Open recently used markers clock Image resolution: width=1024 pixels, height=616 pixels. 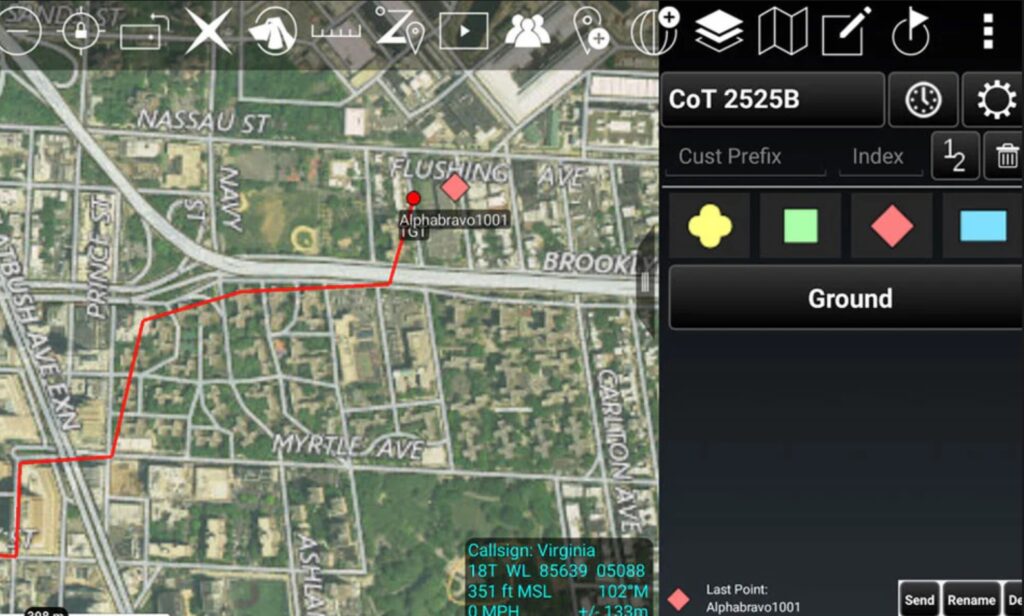pyautogui.click(x=923, y=99)
